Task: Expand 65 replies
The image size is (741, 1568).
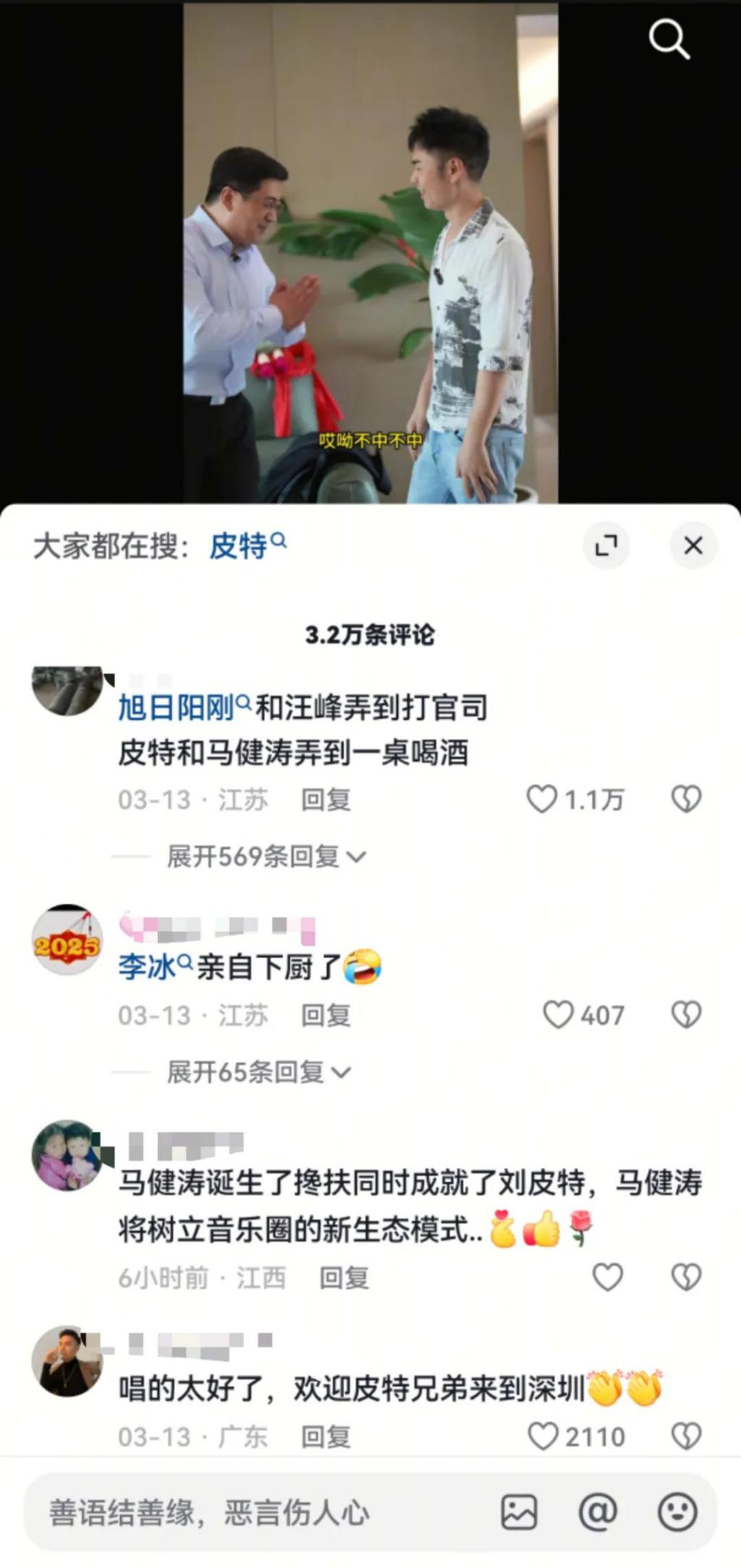Action: (x=258, y=1072)
